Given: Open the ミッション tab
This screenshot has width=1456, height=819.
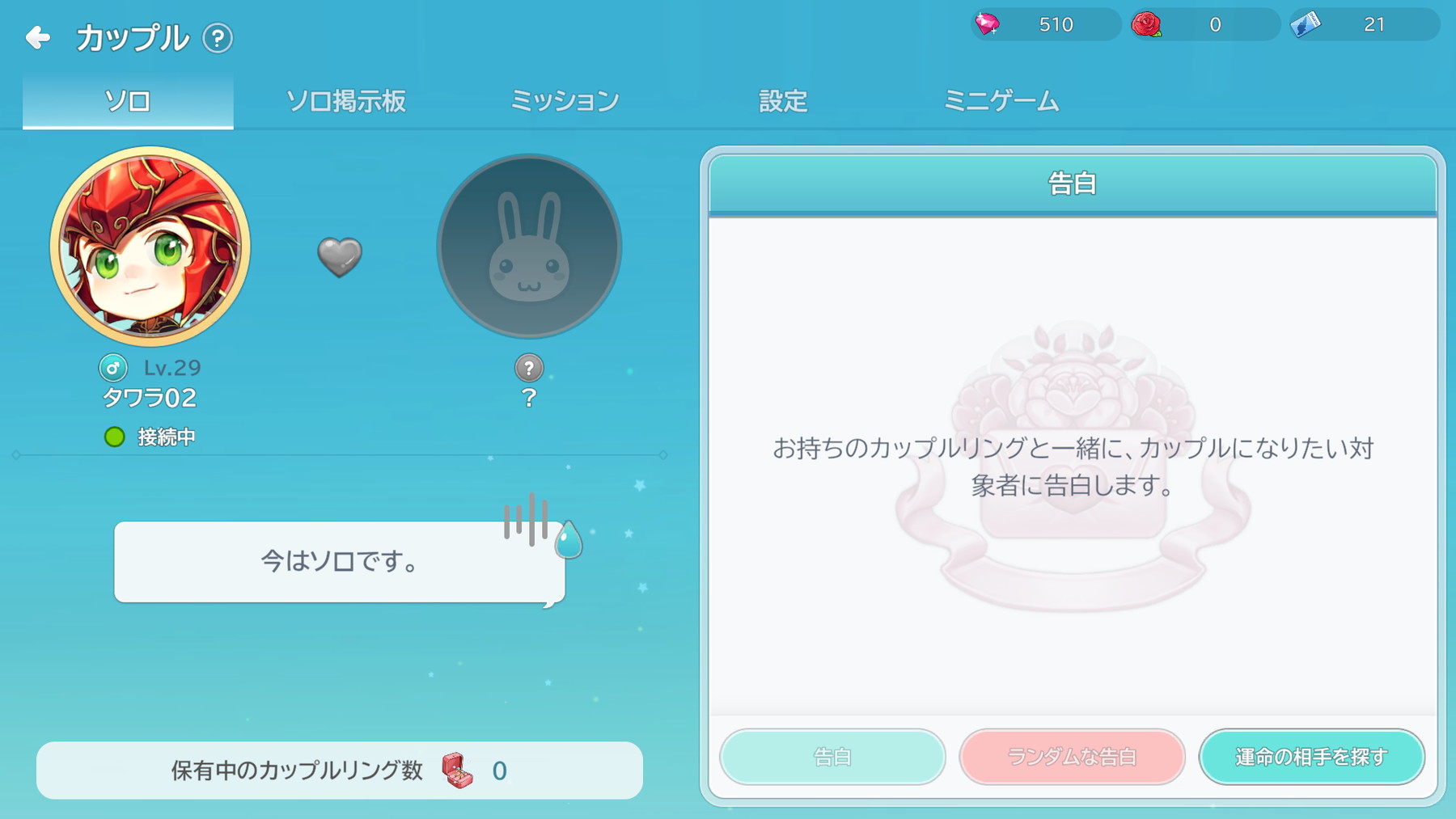Looking at the screenshot, I should pyautogui.click(x=565, y=101).
